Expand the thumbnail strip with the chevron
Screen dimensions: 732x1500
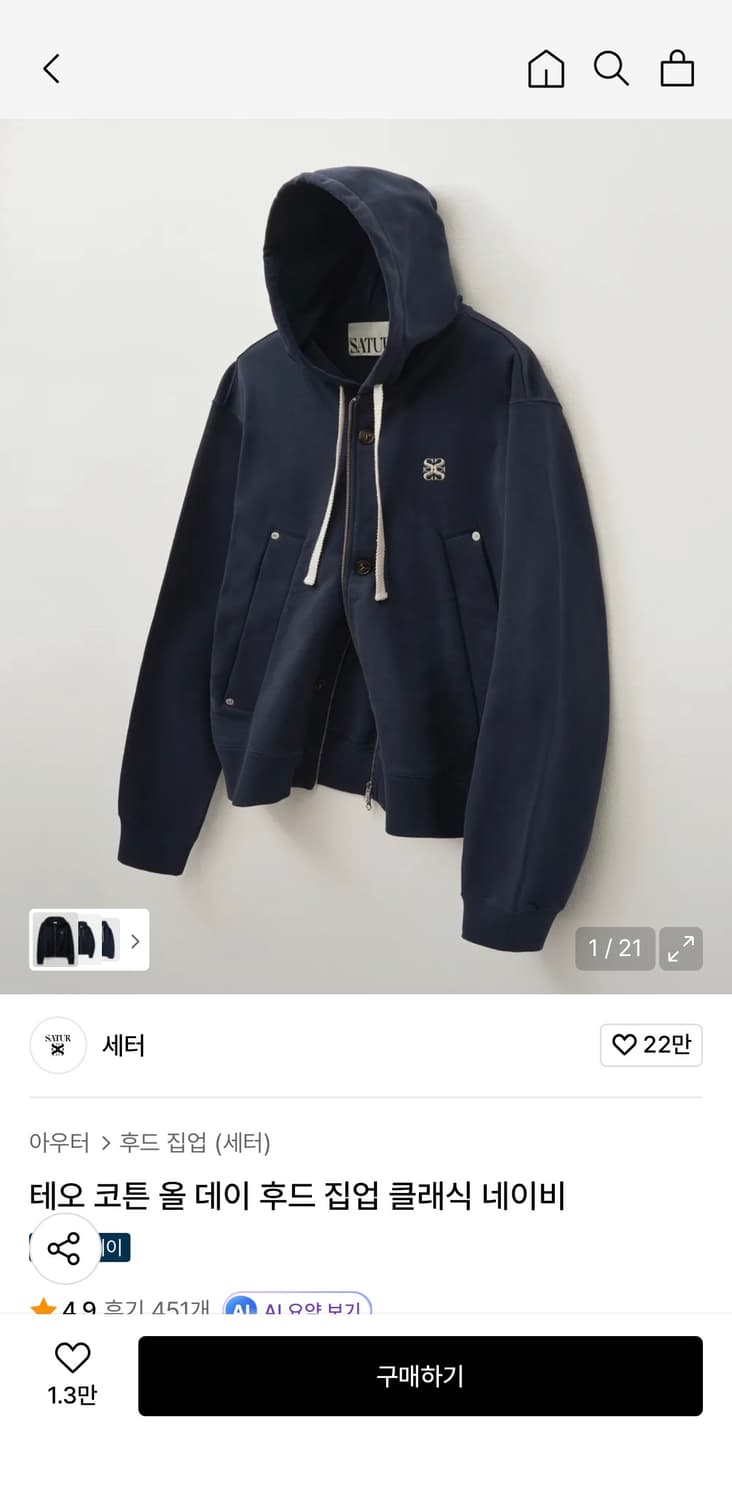(x=134, y=941)
